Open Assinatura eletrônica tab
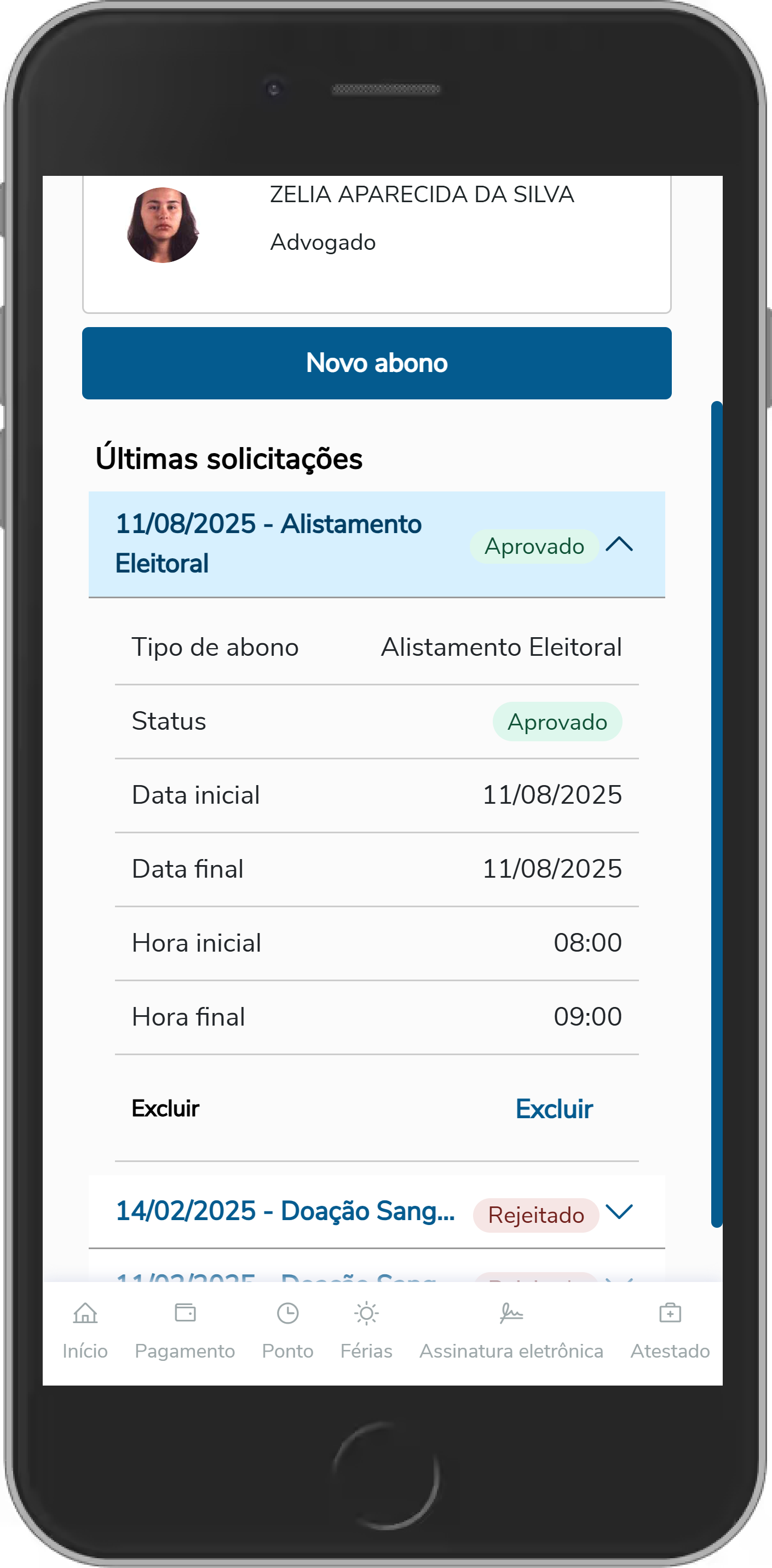 tap(511, 1331)
